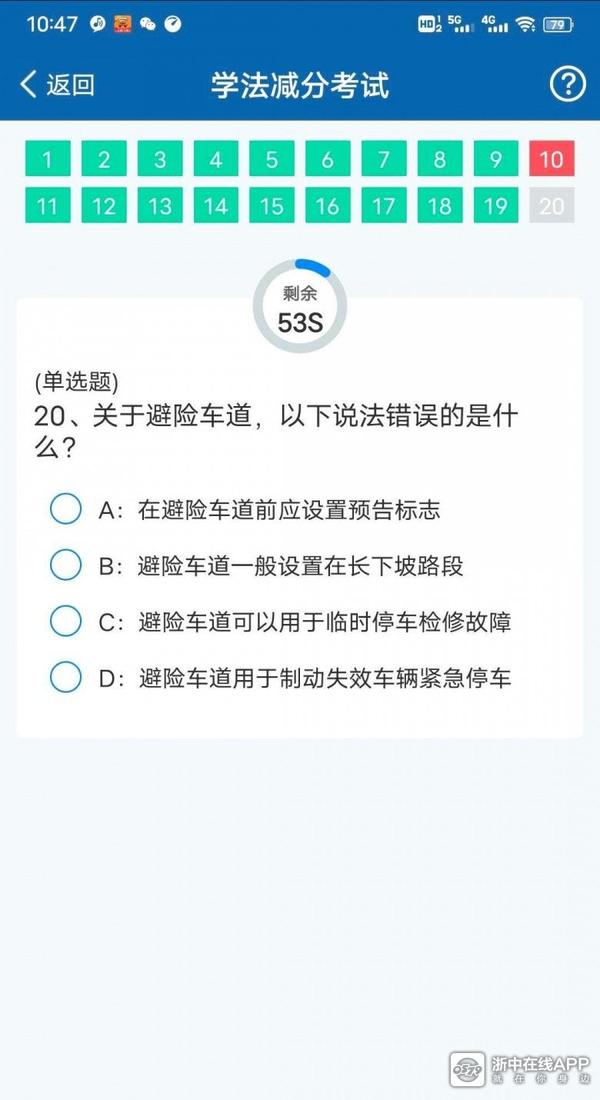This screenshot has width=600, height=1100.
Task: Tap the 返回 back button
Action: pos(57,85)
